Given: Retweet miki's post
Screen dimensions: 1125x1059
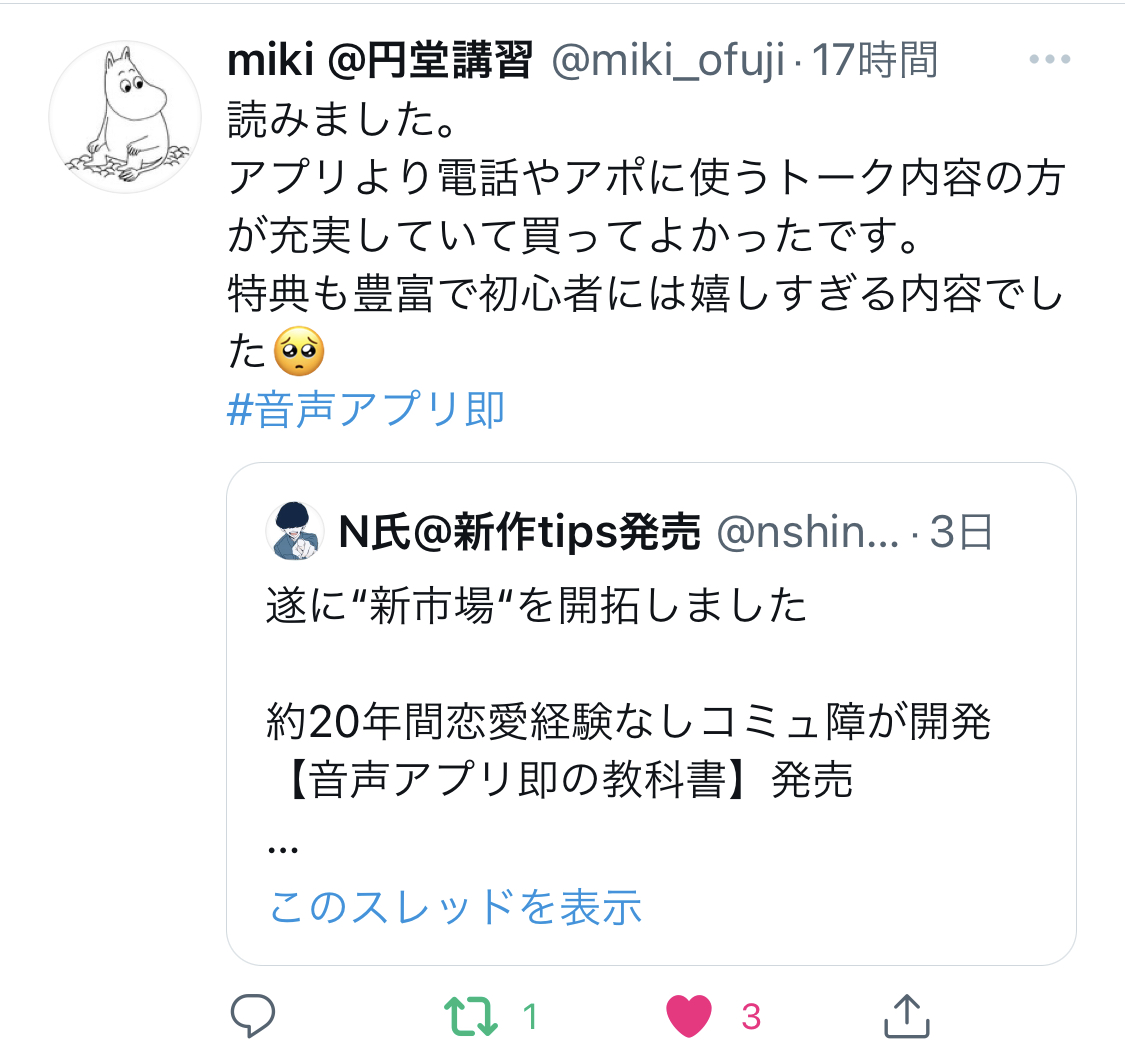Looking at the screenshot, I should [x=471, y=1016].
